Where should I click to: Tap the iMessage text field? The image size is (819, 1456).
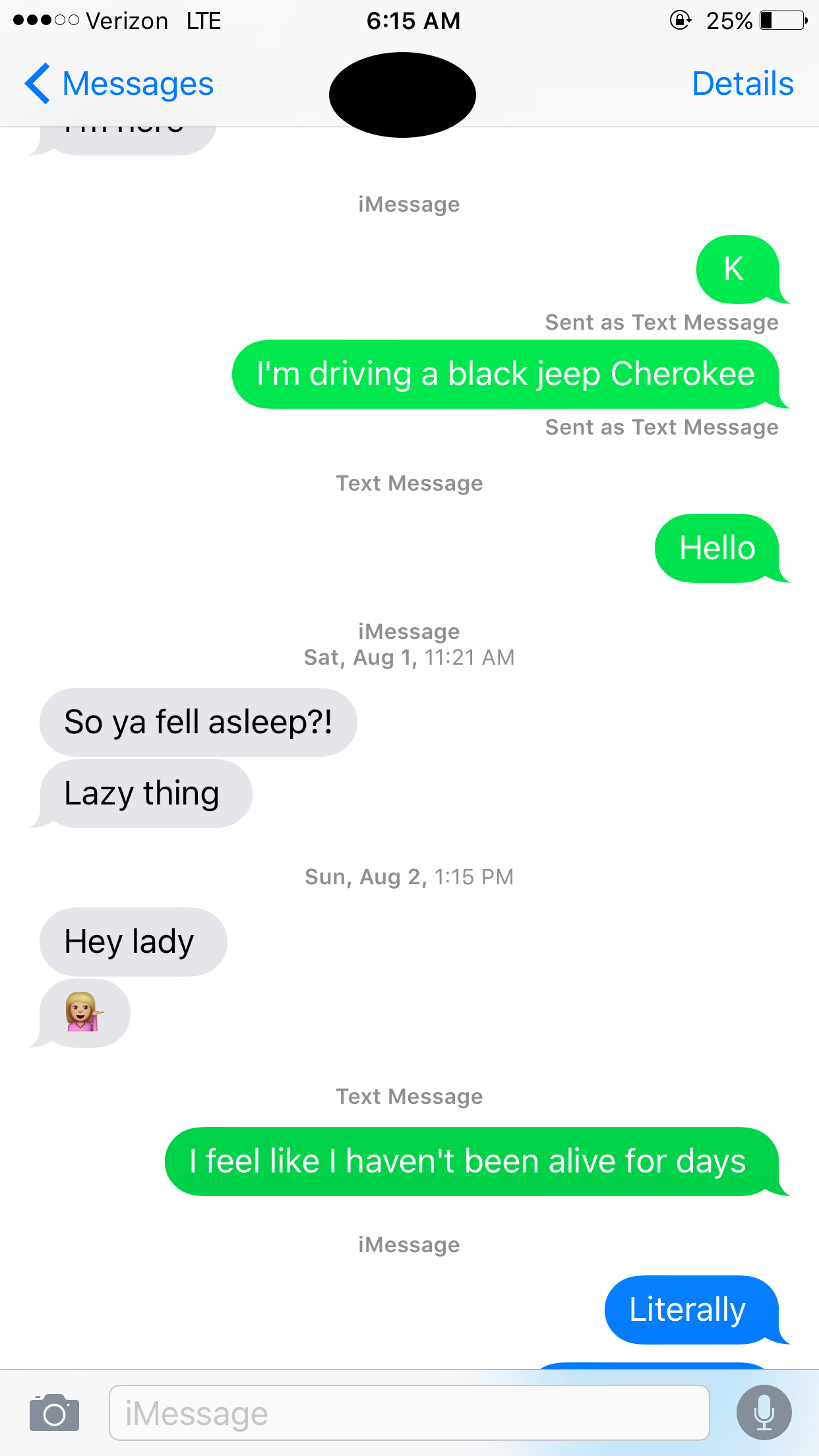tap(409, 1412)
